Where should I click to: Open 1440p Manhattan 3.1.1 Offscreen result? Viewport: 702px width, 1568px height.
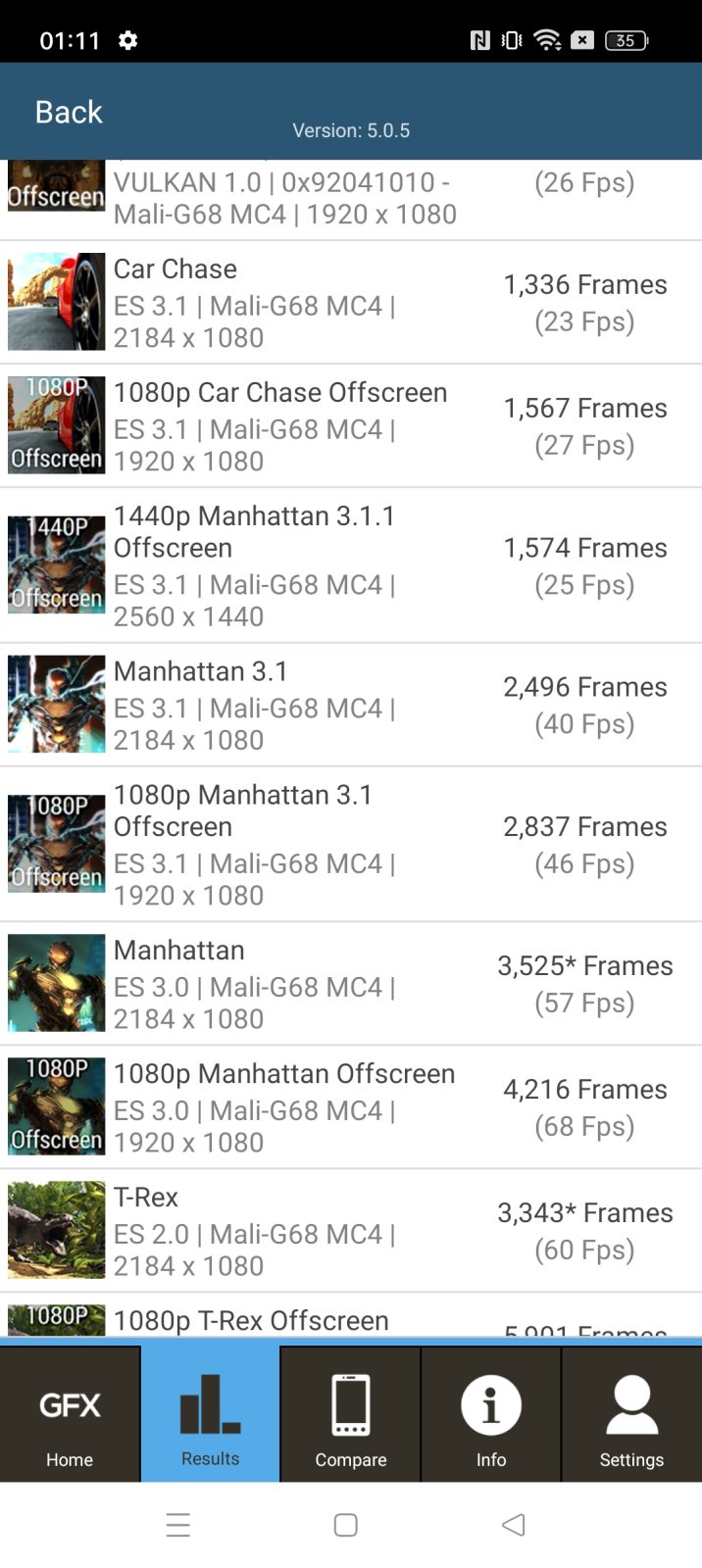pos(351,565)
